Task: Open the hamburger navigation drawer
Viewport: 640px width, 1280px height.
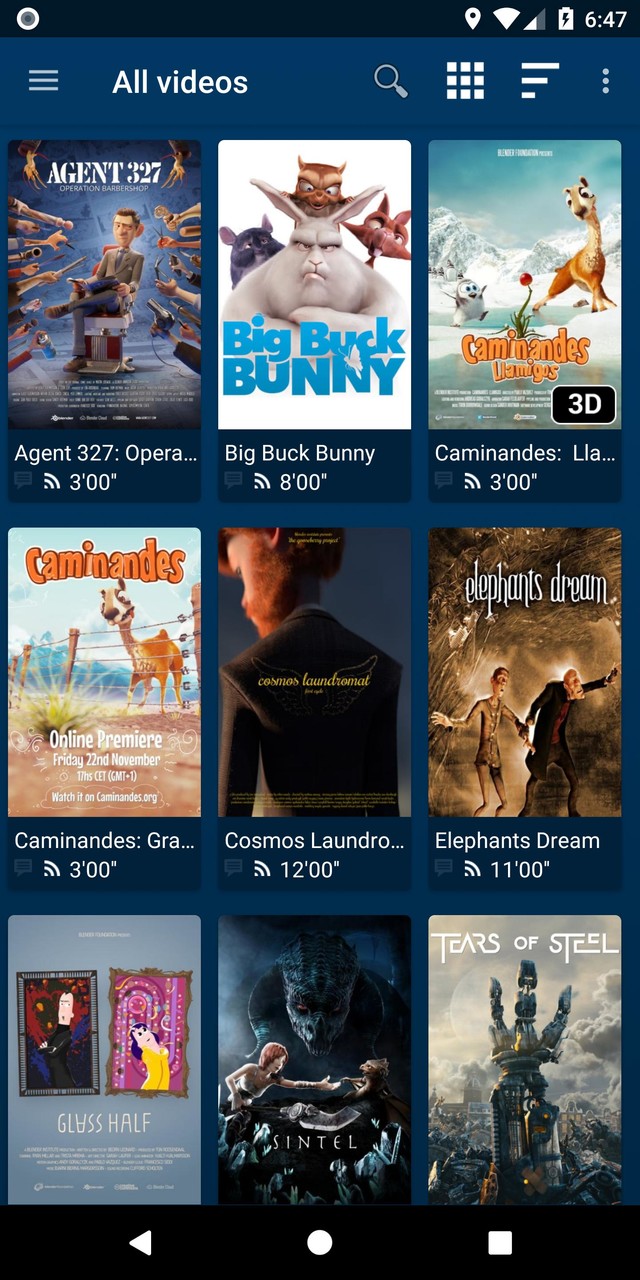Action: coord(43,81)
